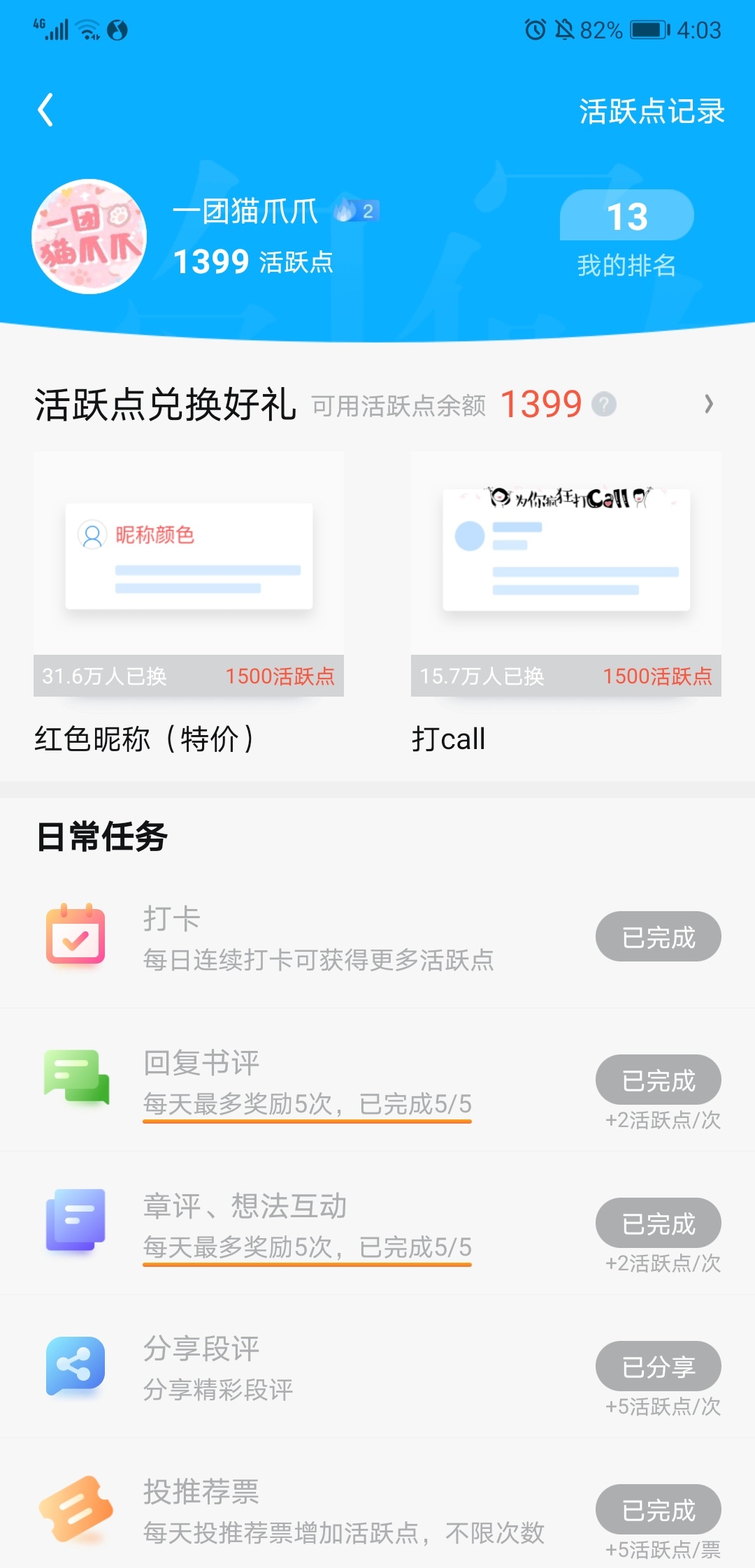Image resolution: width=755 pixels, height=1568 pixels.
Task: Open 活跃点记录 history
Action: (x=651, y=112)
